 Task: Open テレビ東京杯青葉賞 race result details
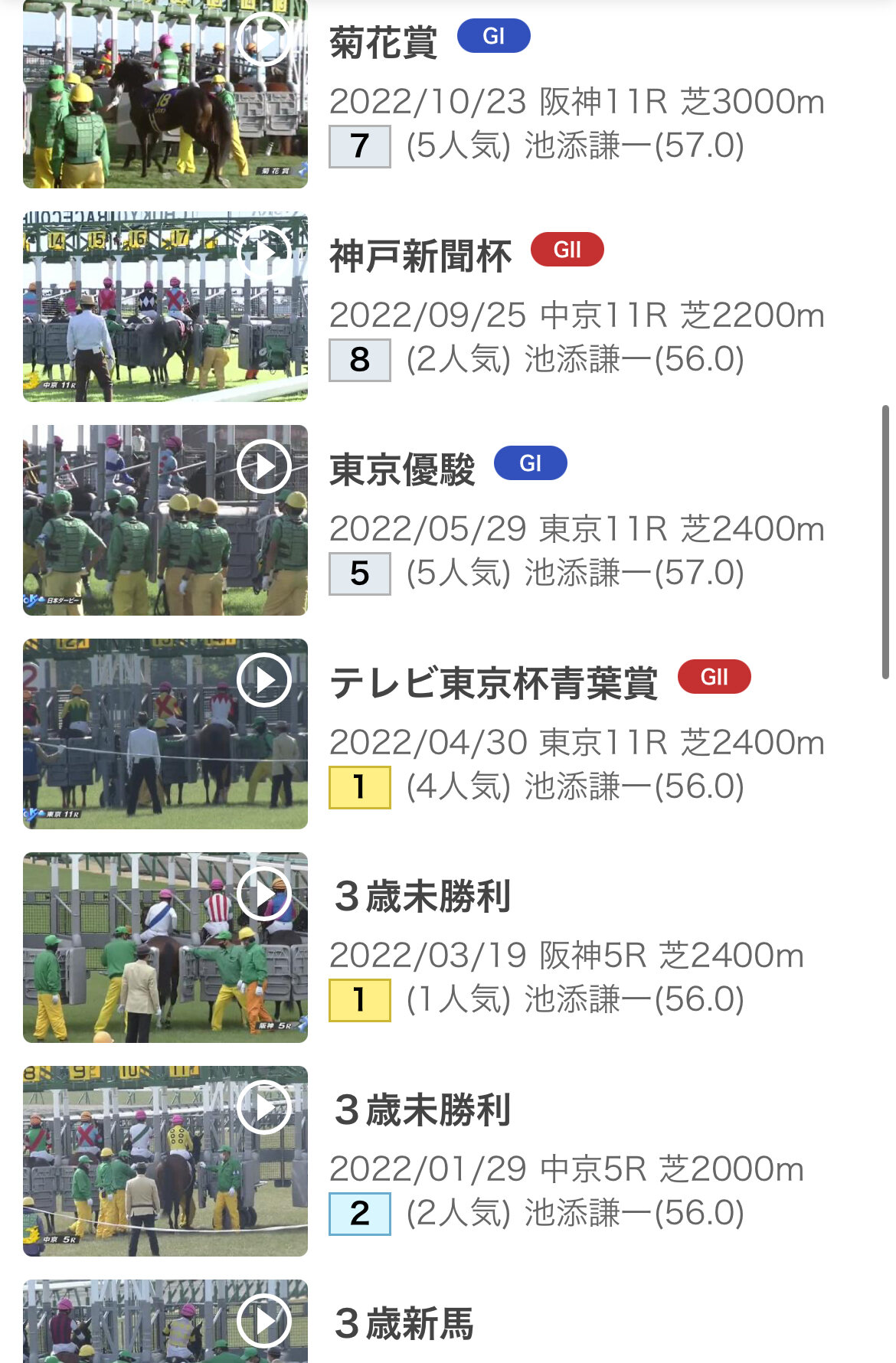[x=494, y=683]
